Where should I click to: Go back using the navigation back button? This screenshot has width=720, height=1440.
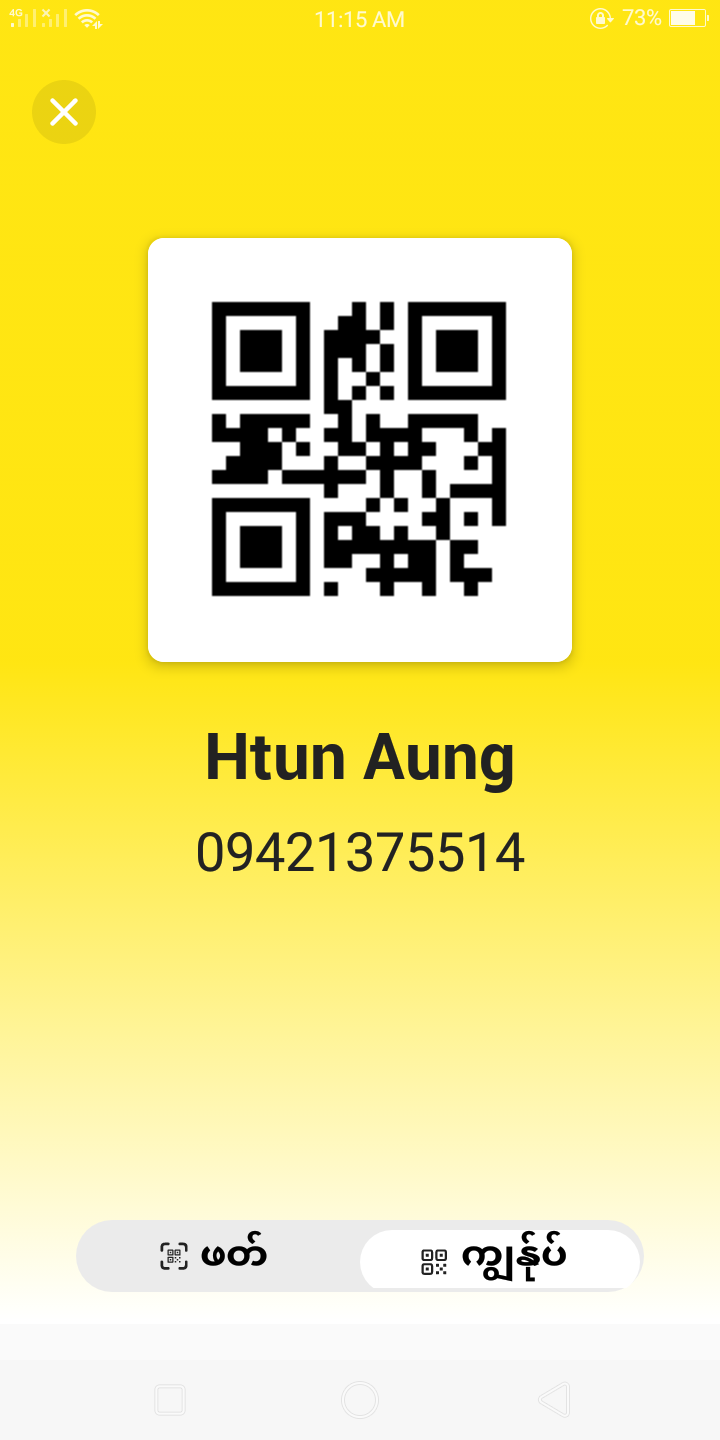[x=553, y=1399]
